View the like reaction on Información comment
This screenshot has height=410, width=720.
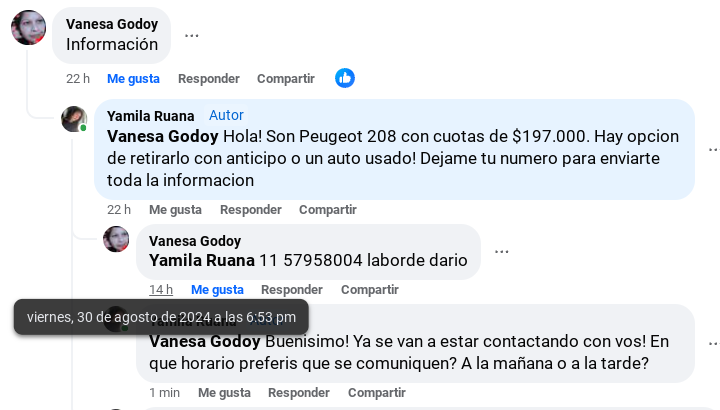pyautogui.click(x=345, y=78)
